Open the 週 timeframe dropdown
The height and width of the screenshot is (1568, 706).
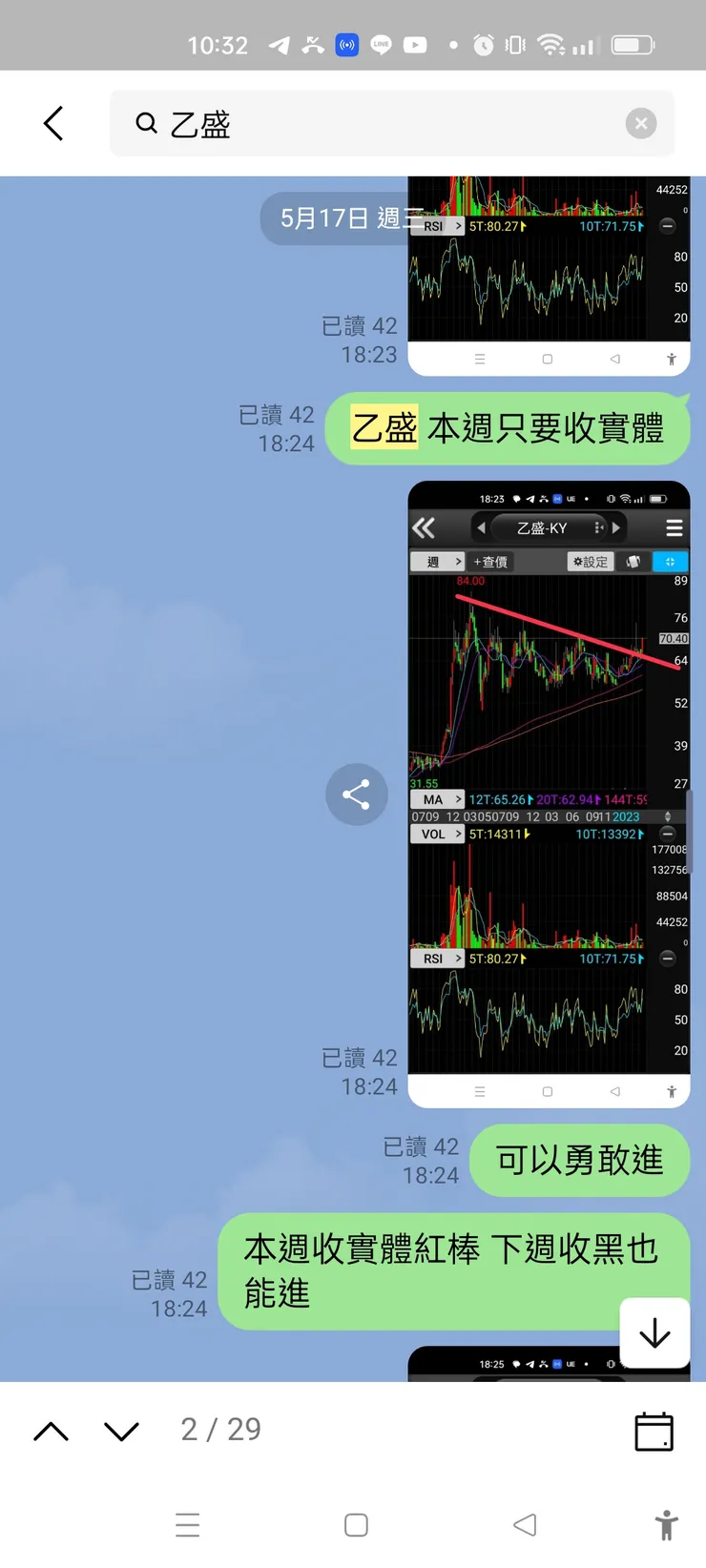(438, 561)
